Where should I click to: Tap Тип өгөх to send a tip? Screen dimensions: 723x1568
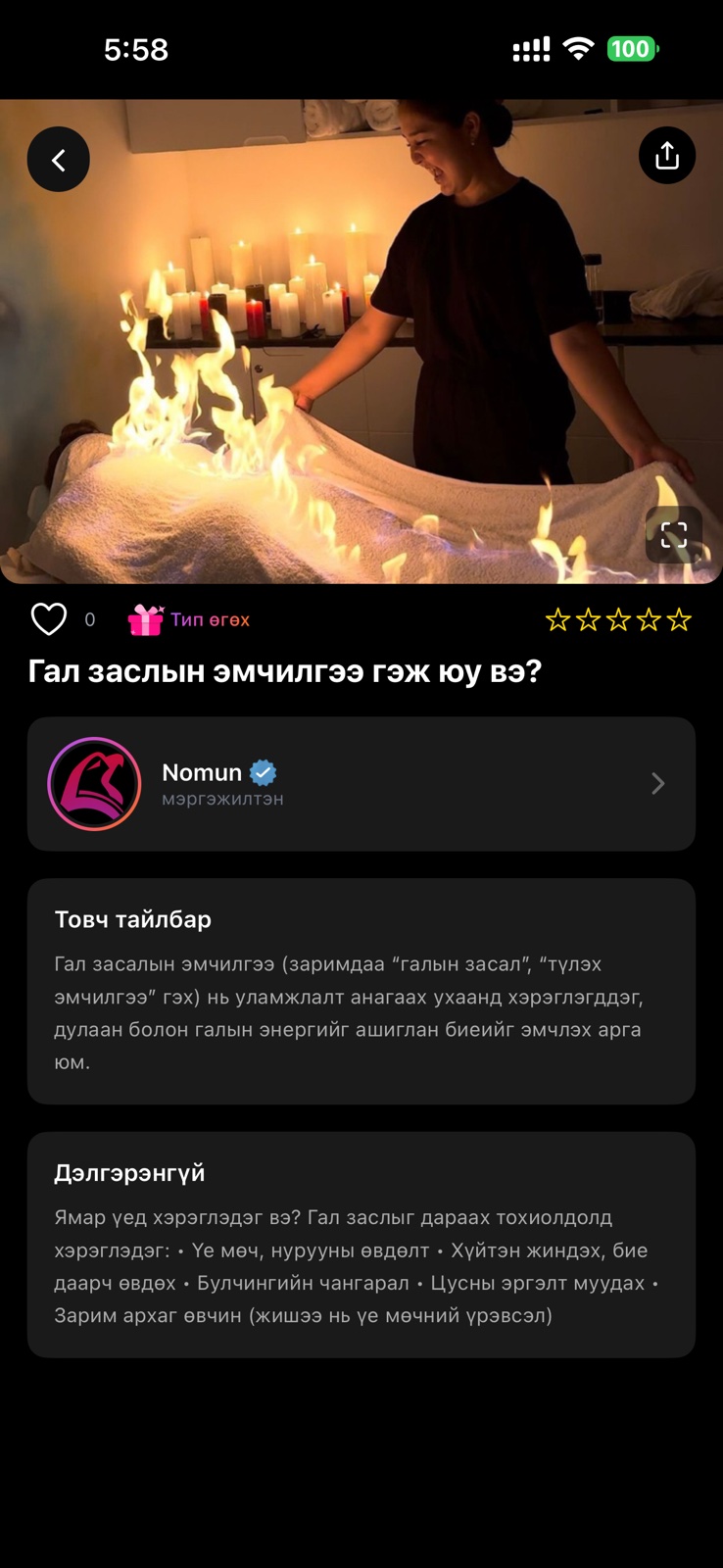click(x=189, y=619)
